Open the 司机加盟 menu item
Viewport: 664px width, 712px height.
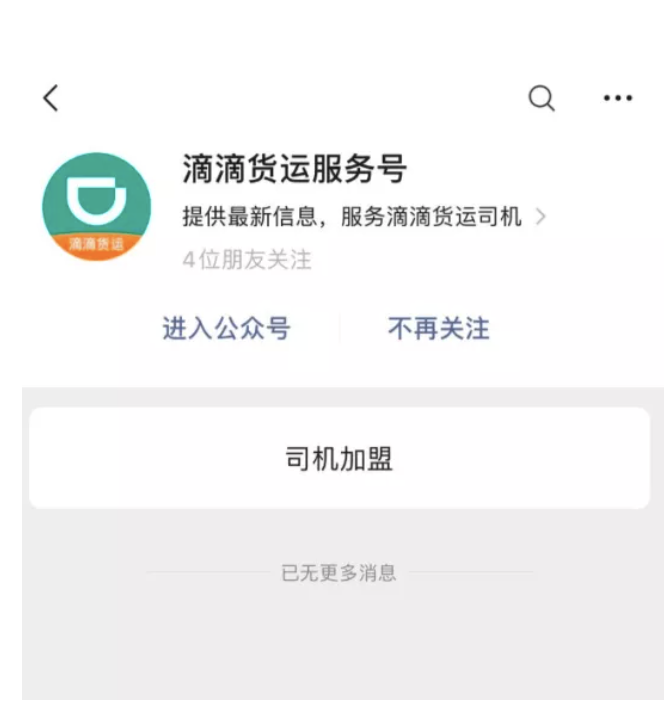point(339,459)
